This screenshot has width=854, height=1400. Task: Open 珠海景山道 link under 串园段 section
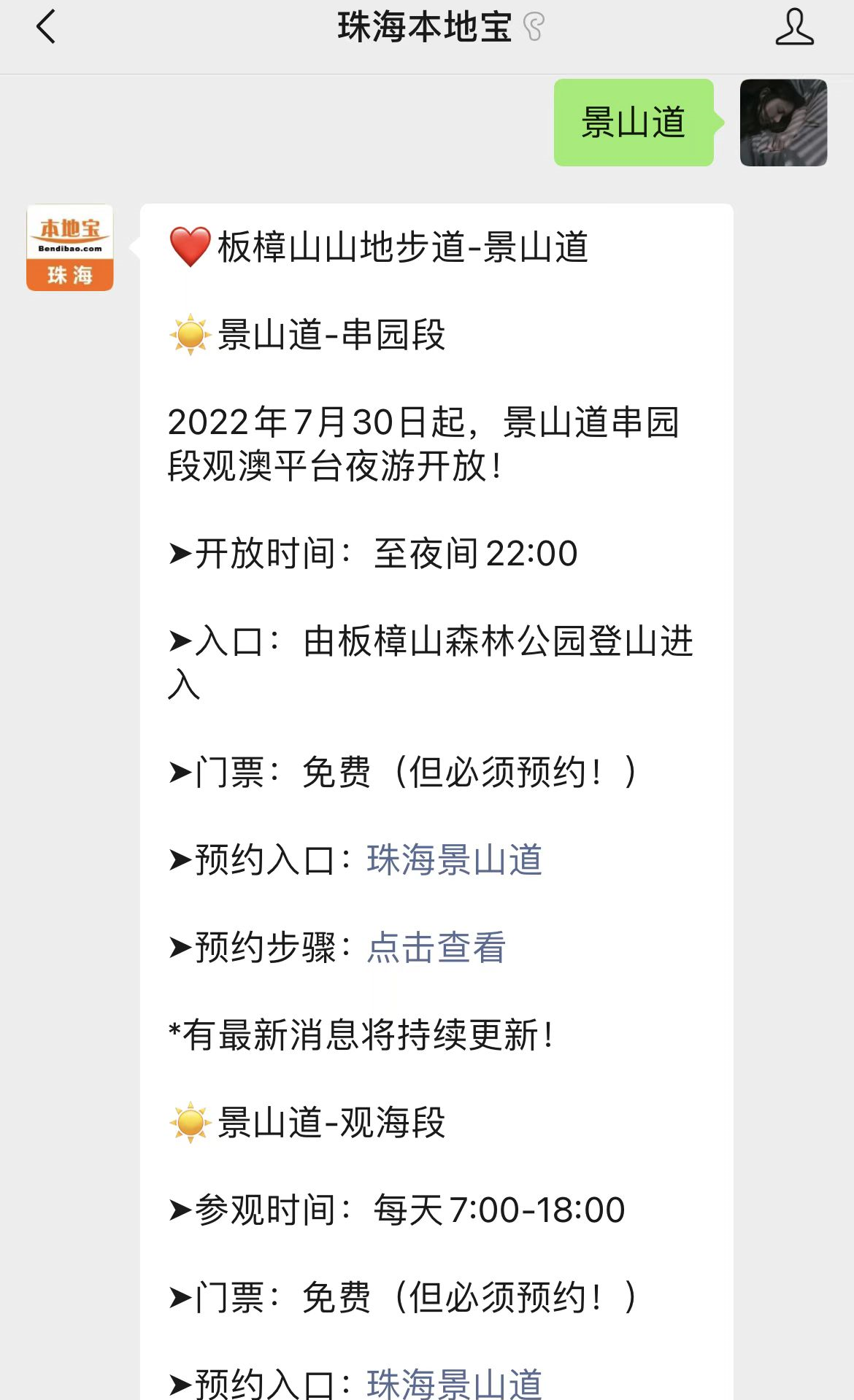(454, 859)
